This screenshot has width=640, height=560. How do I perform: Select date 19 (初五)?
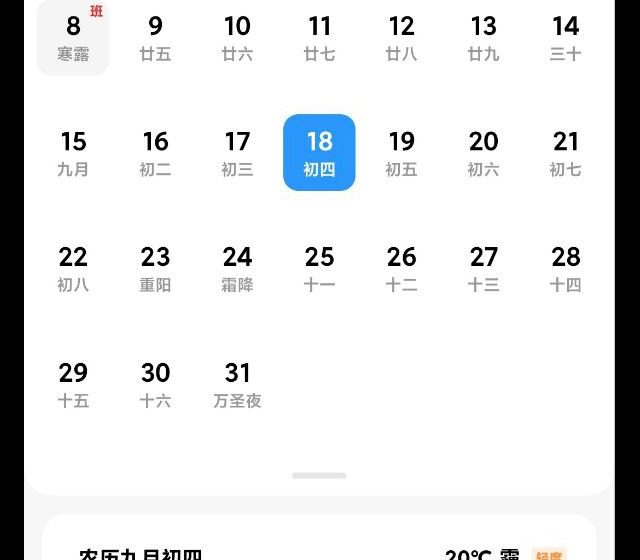[401, 153]
